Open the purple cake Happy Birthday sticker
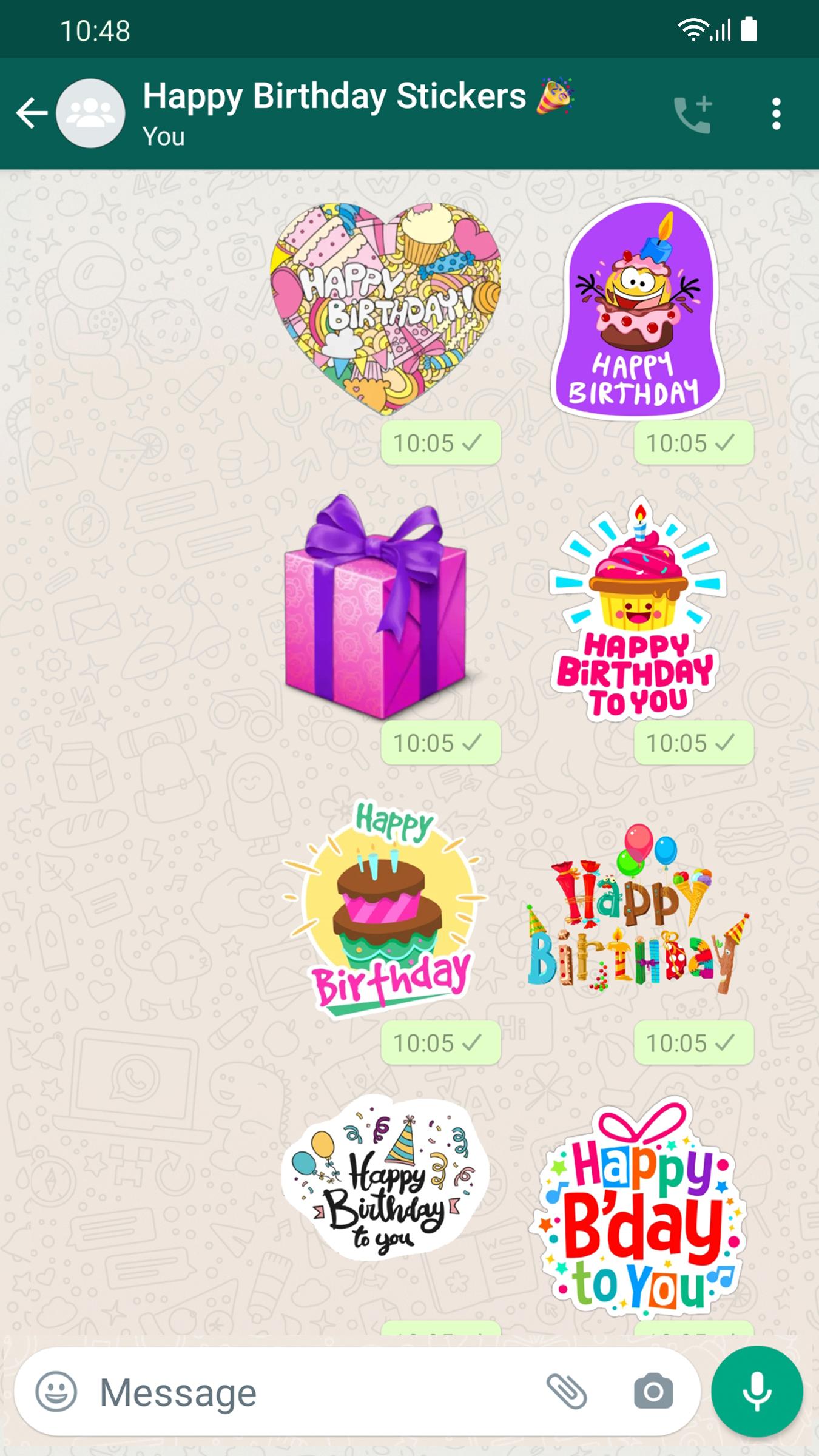This screenshot has width=819, height=1456. [638, 309]
